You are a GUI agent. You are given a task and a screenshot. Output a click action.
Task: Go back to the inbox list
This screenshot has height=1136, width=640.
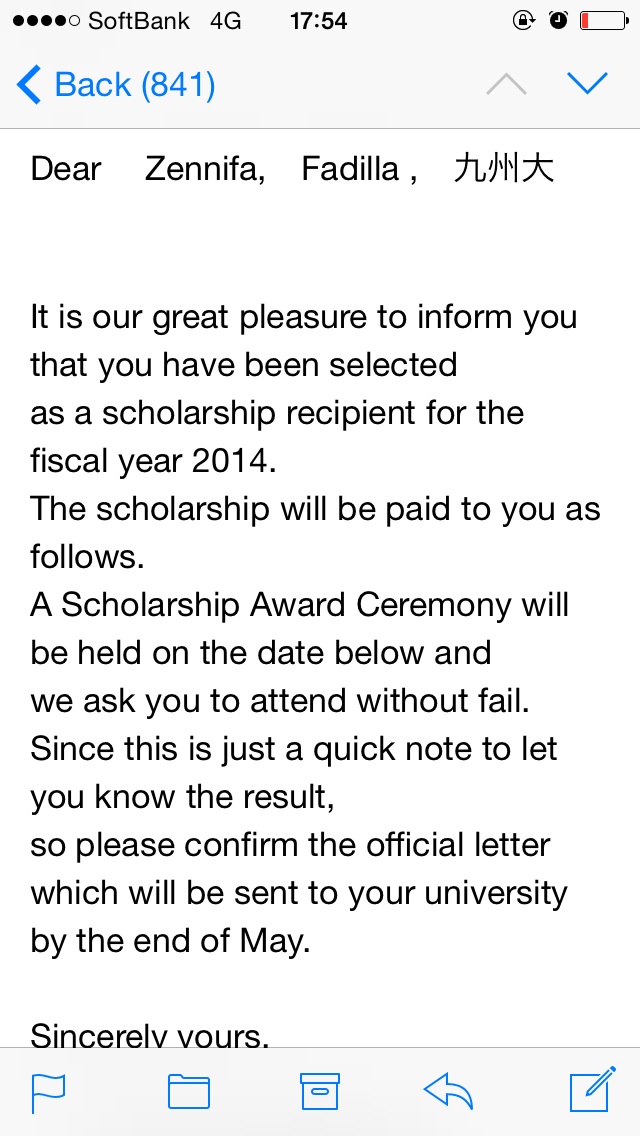tap(115, 85)
